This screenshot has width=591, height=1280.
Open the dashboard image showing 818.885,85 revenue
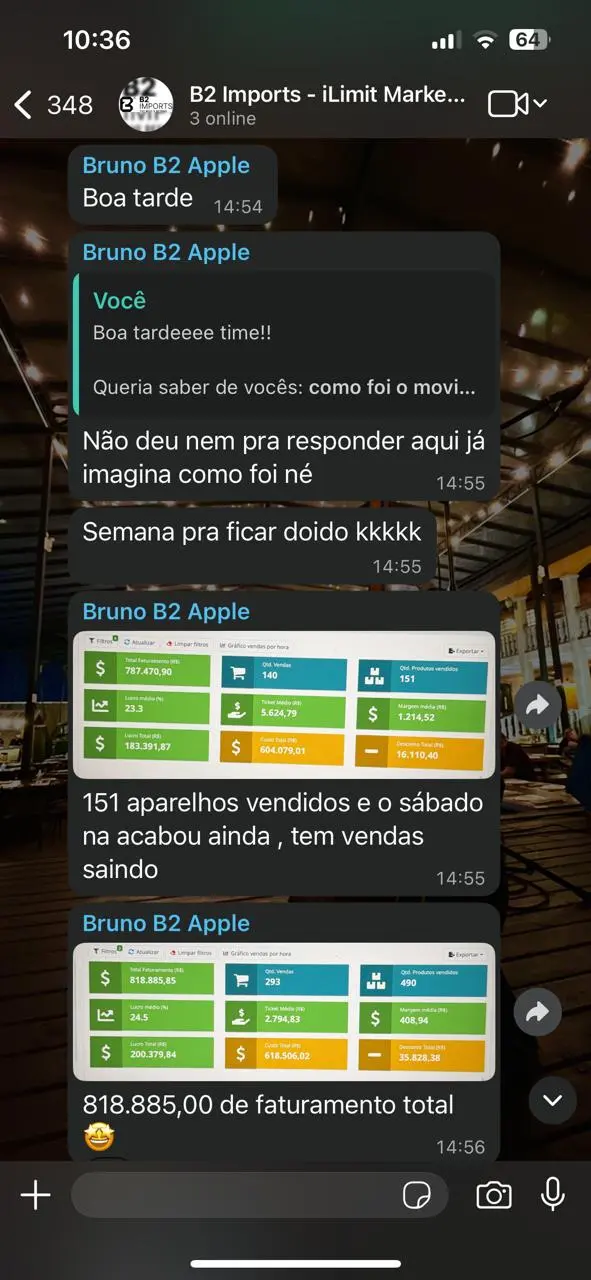pos(284,1012)
